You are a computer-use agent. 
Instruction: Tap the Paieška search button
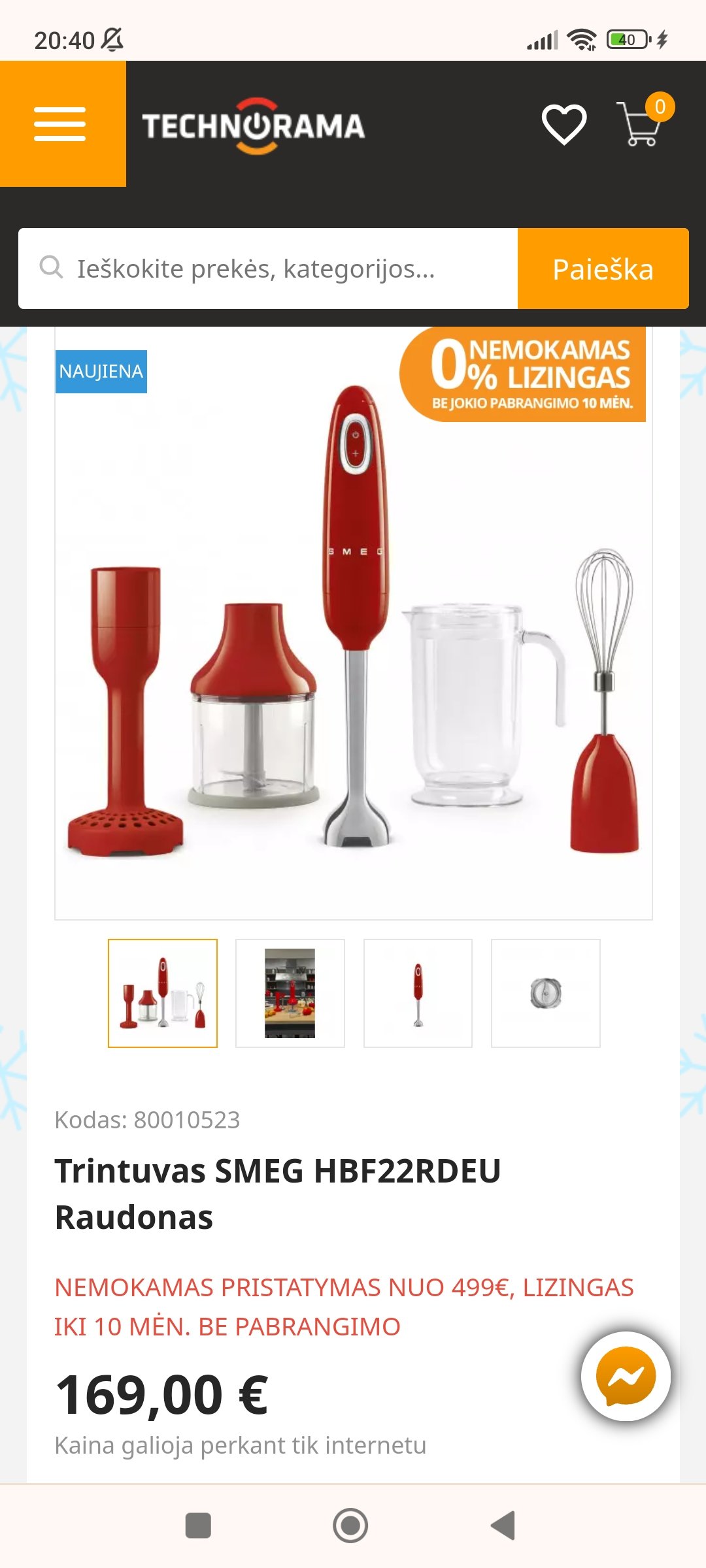click(x=603, y=269)
